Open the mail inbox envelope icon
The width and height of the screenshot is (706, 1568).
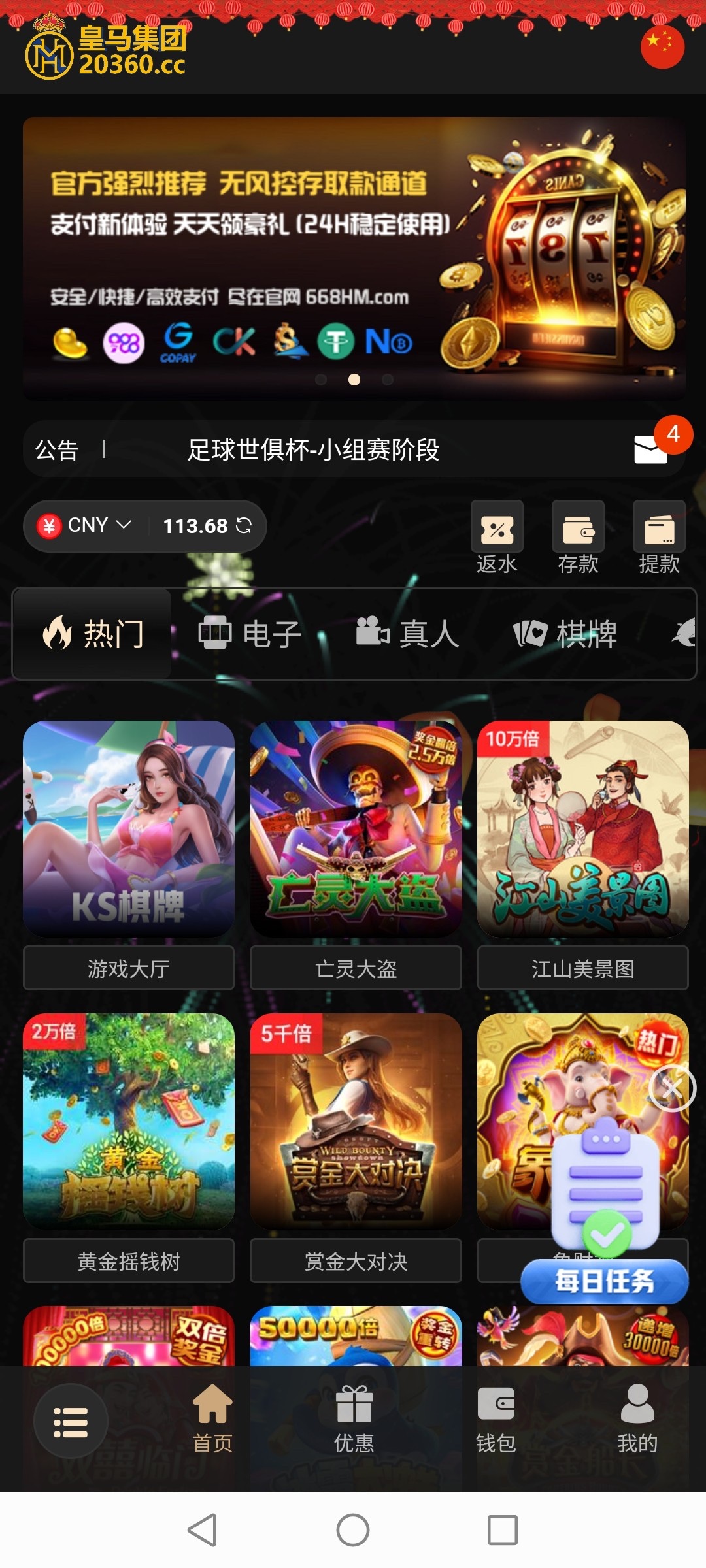pos(650,449)
